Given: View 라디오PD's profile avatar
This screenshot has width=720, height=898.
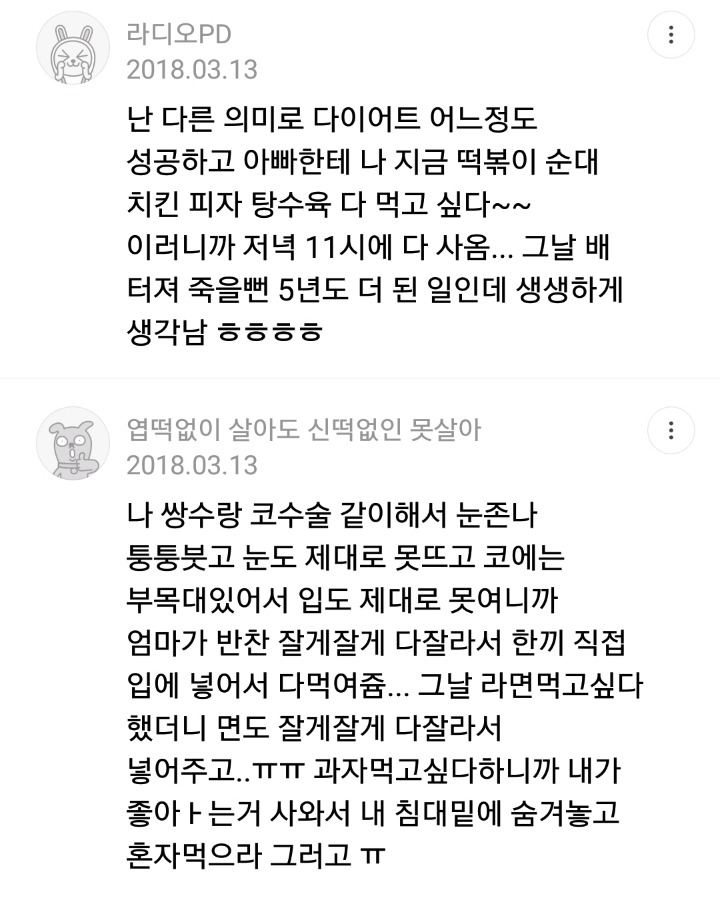Looking at the screenshot, I should (x=73, y=49).
